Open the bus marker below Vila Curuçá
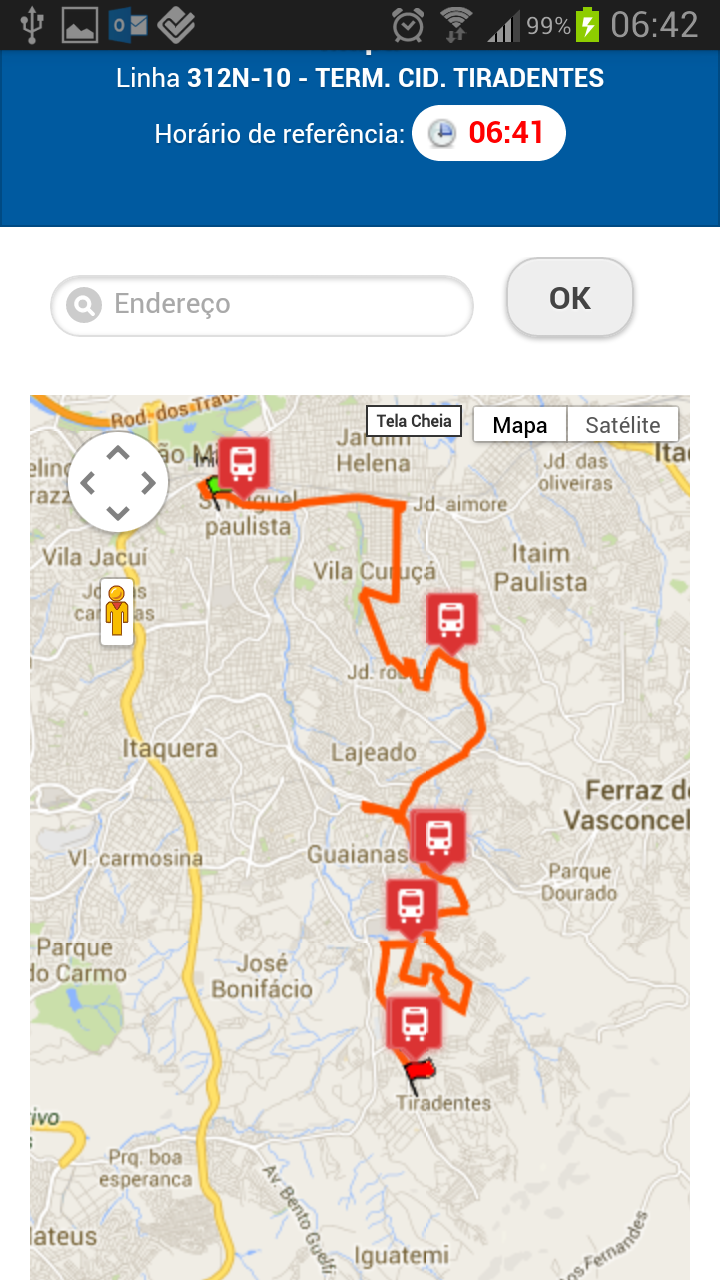Screen dimensions: 720x1280 [x=451, y=619]
